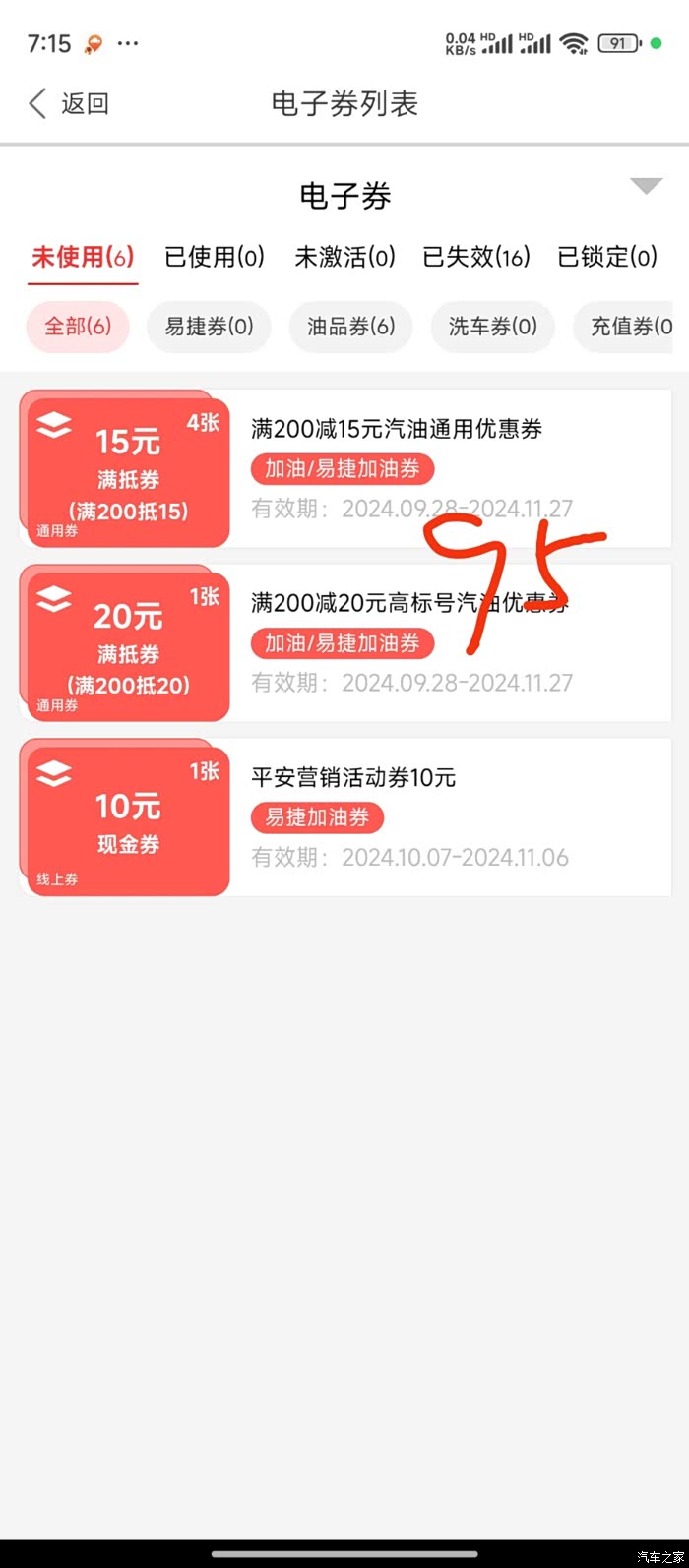Open the 满200减15元汽油通用优惠券 coupon
Screen dimensions: 689x1568
(344, 468)
